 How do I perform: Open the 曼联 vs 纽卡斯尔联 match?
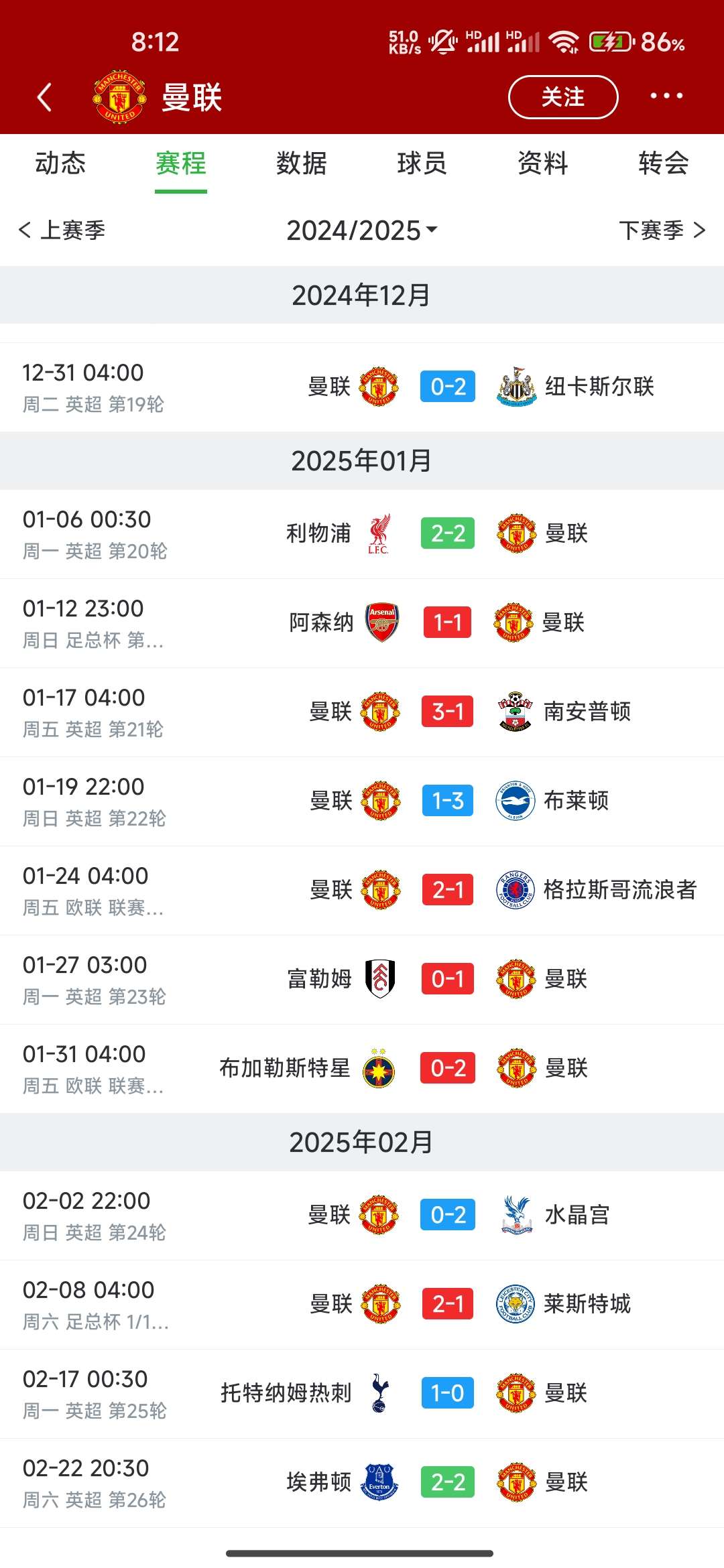click(362, 387)
